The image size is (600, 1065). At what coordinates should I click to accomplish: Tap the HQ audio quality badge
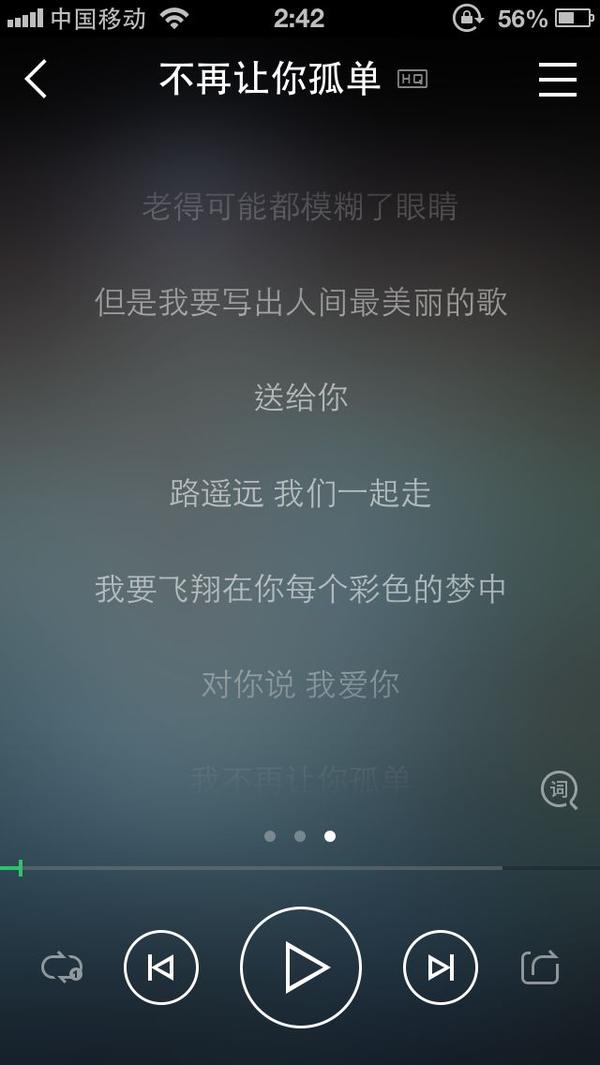pos(412,79)
